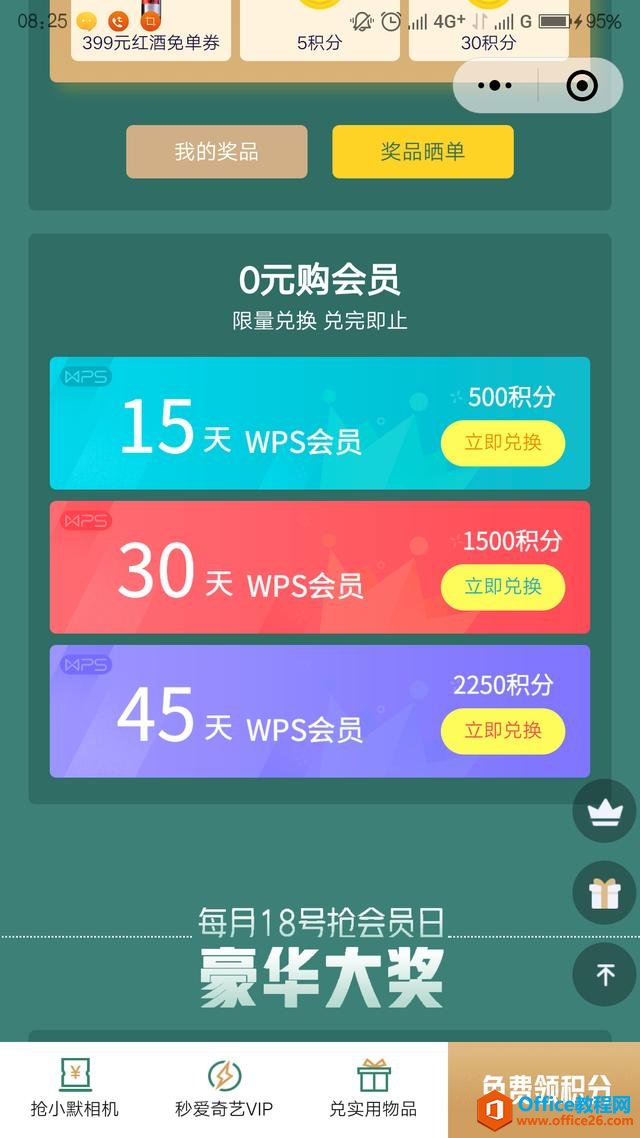Open the crown membership floating icon
This screenshot has width=640, height=1138.
pyautogui.click(x=604, y=811)
